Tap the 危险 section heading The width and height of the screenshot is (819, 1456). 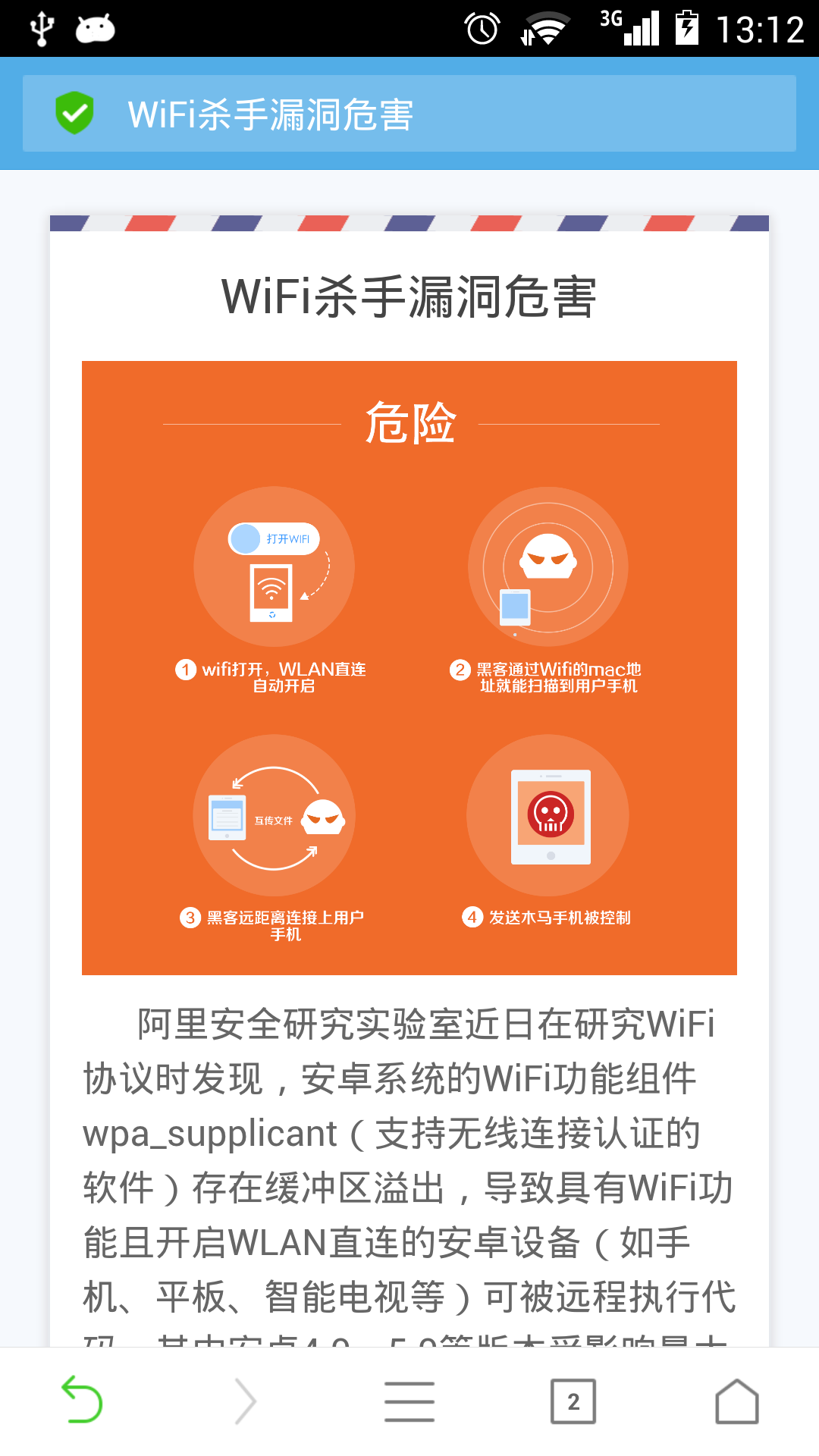(409, 425)
